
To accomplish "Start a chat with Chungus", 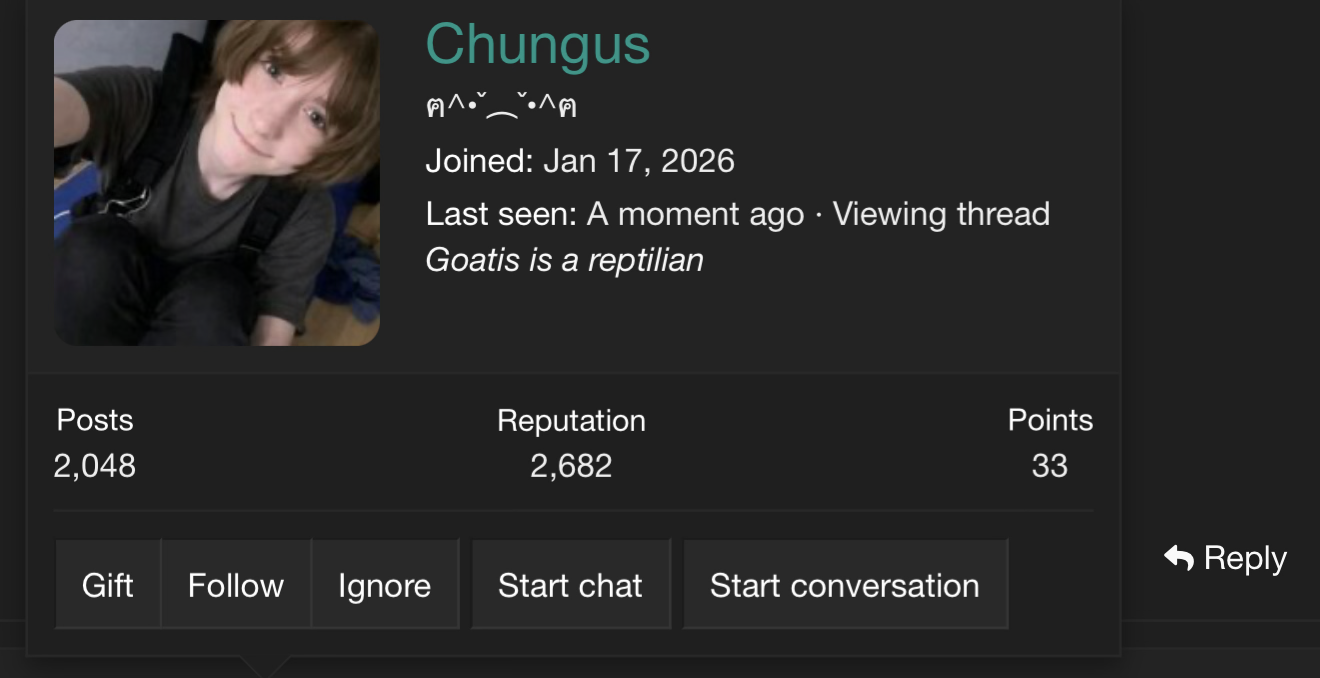I will coord(570,585).
